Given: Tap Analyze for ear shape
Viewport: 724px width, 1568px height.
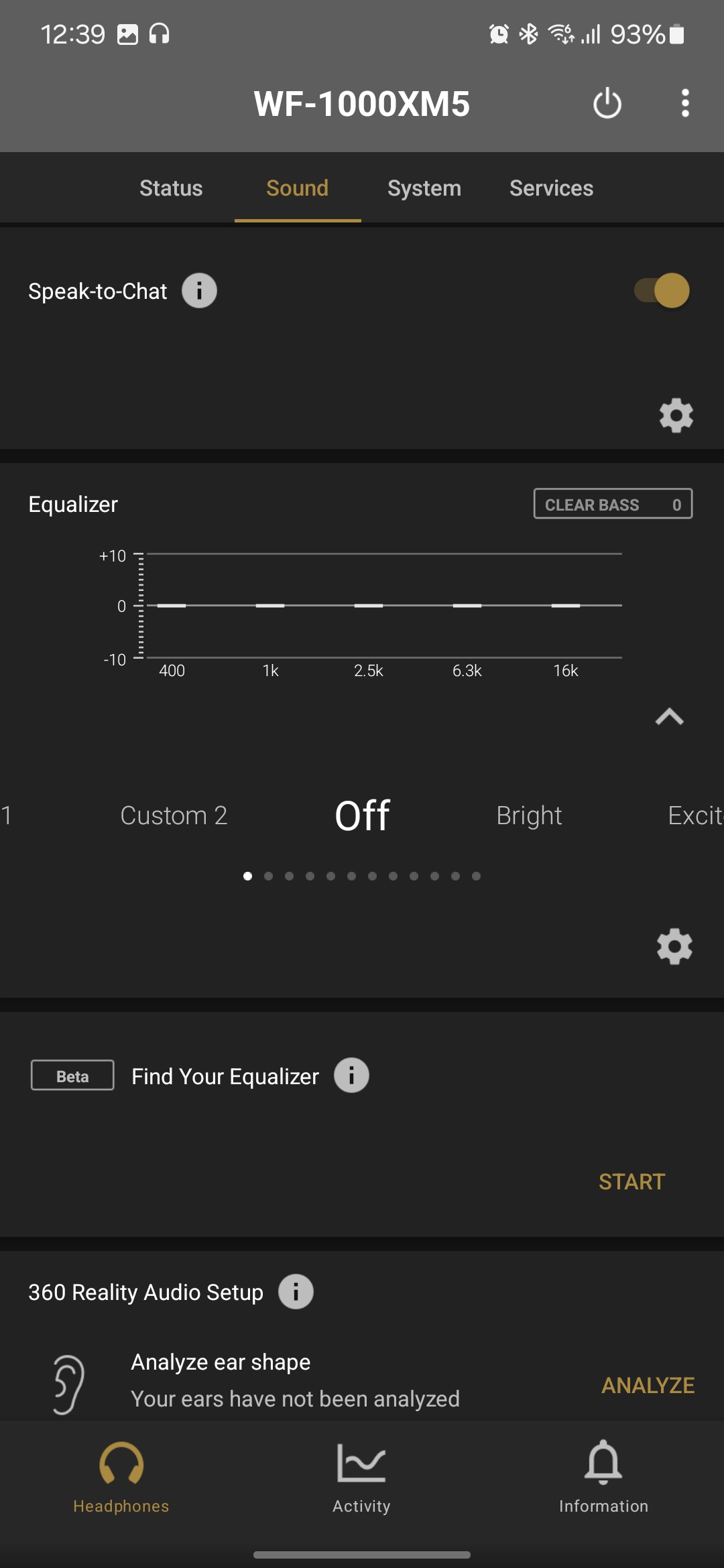Looking at the screenshot, I should pos(648,1385).
